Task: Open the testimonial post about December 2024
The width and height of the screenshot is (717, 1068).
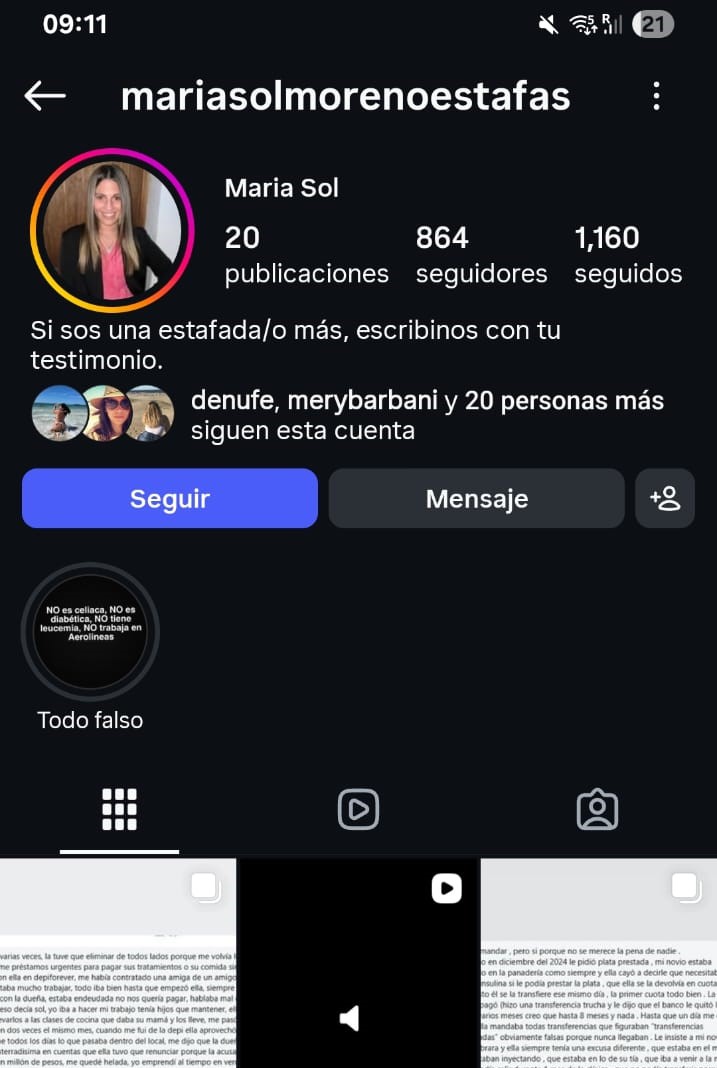Action: 598,965
